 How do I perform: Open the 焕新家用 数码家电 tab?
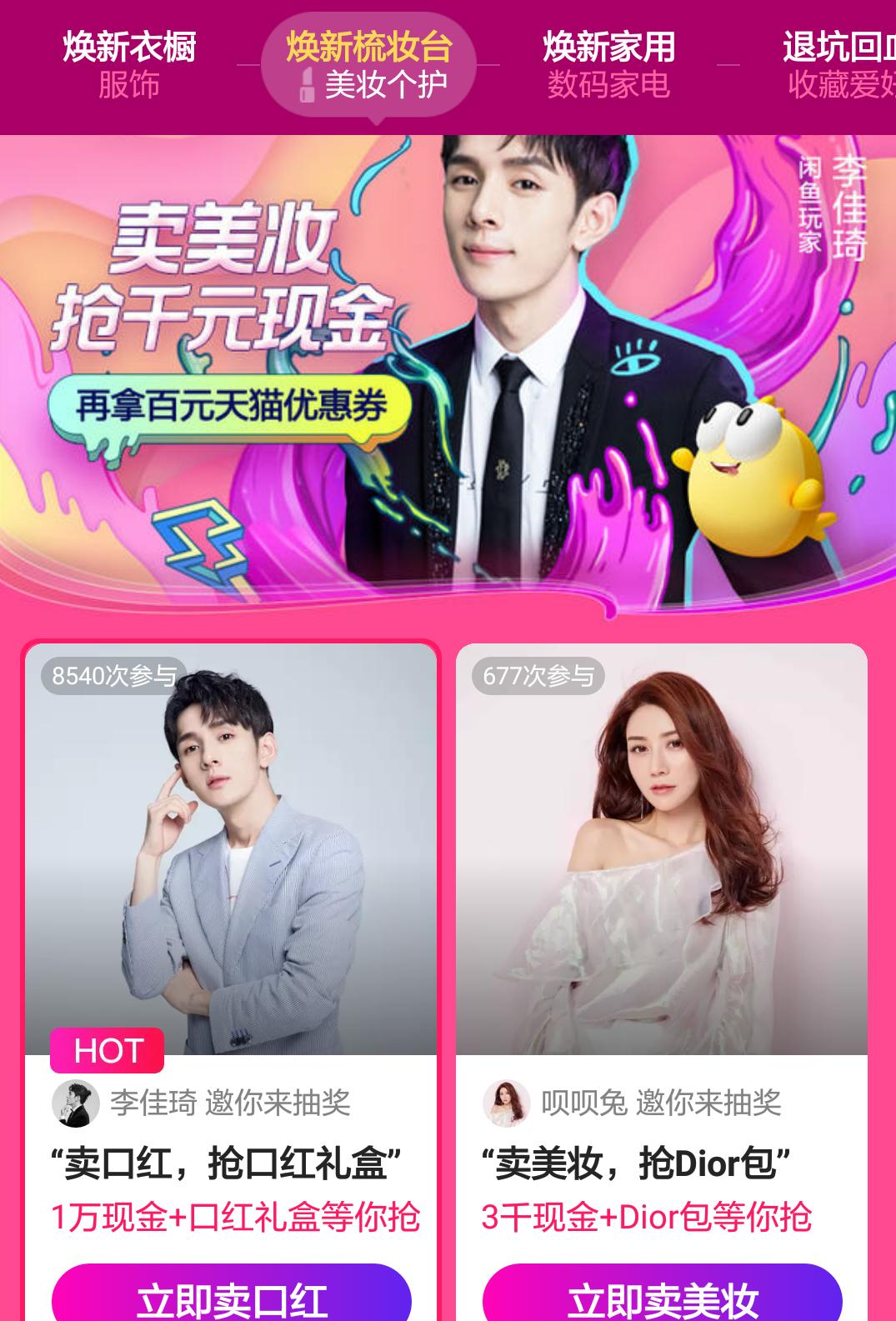pyautogui.click(x=608, y=65)
